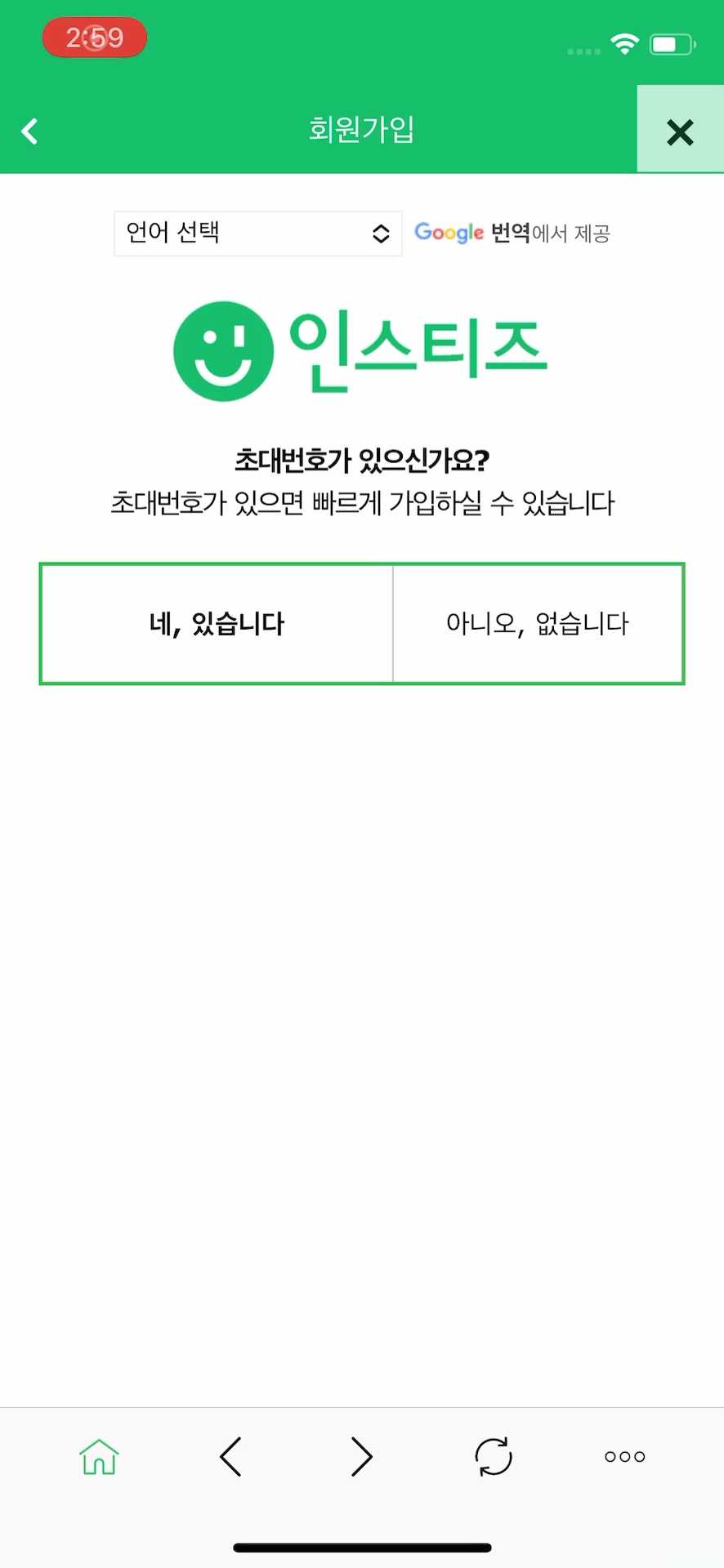Viewport: 724px width, 1568px height.
Task: Tap the home indicator bar at screen bottom
Action: [x=362, y=1546]
